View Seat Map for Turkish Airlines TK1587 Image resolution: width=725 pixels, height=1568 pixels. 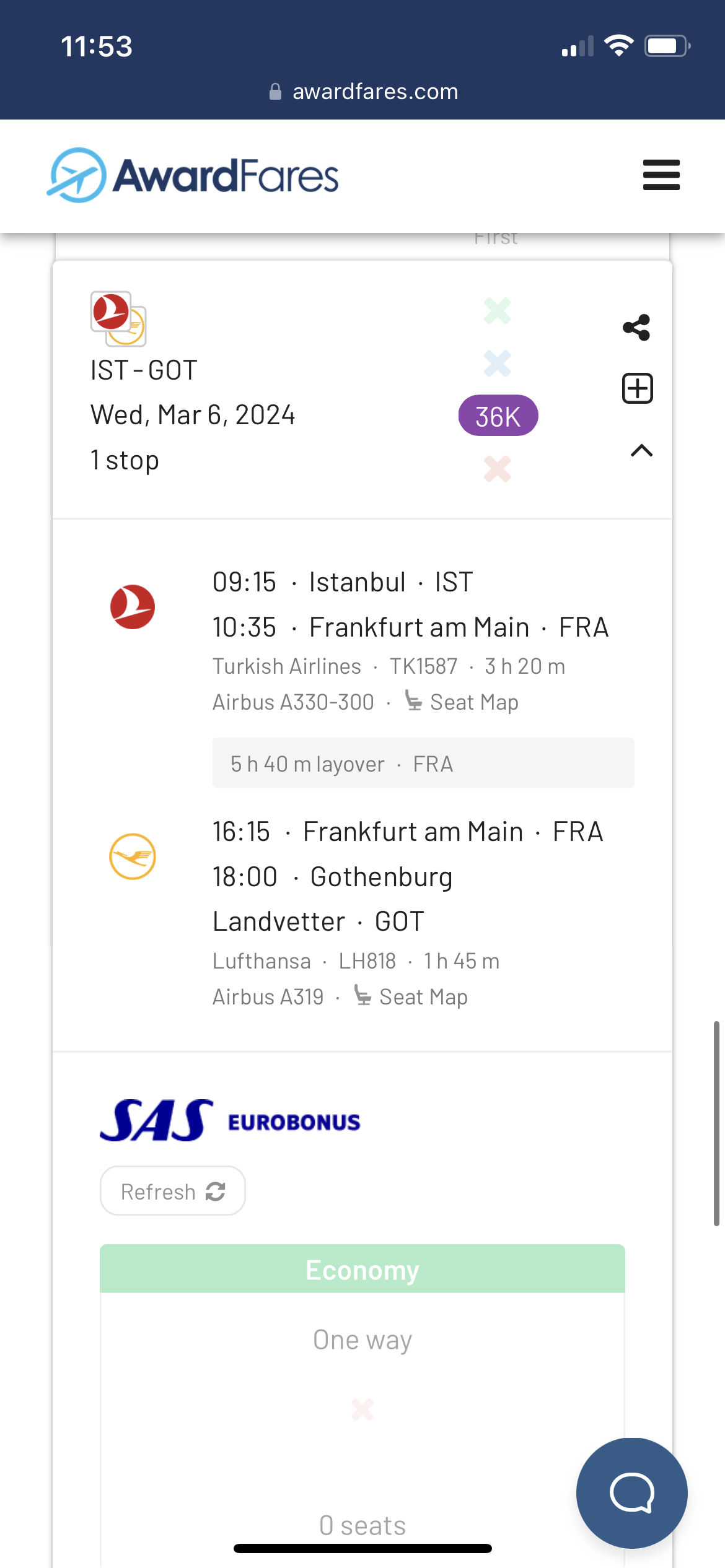pyautogui.click(x=462, y=702)
